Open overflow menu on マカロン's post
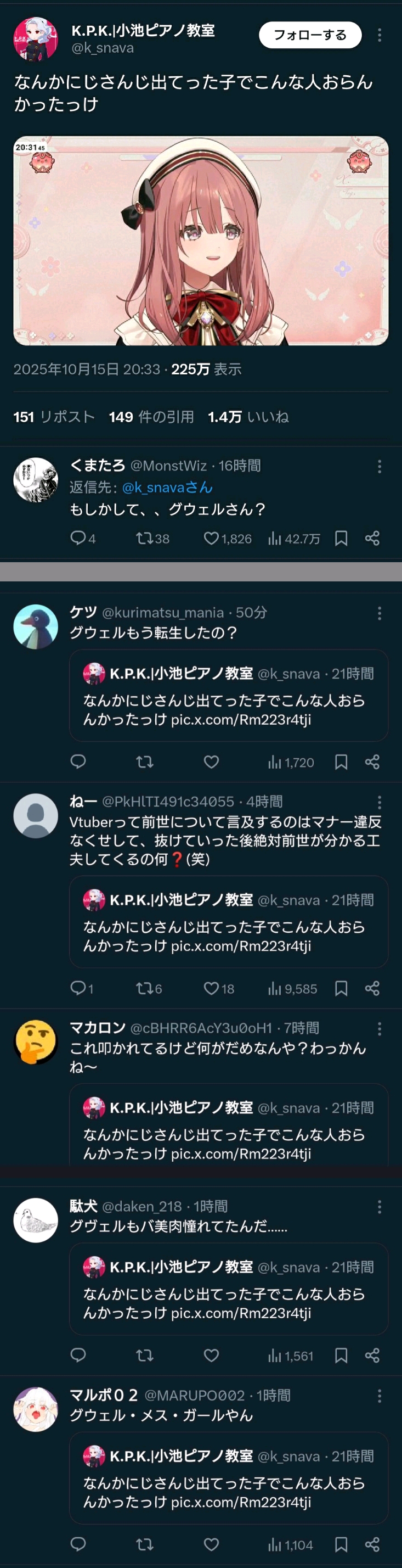 coord(380,1029)
